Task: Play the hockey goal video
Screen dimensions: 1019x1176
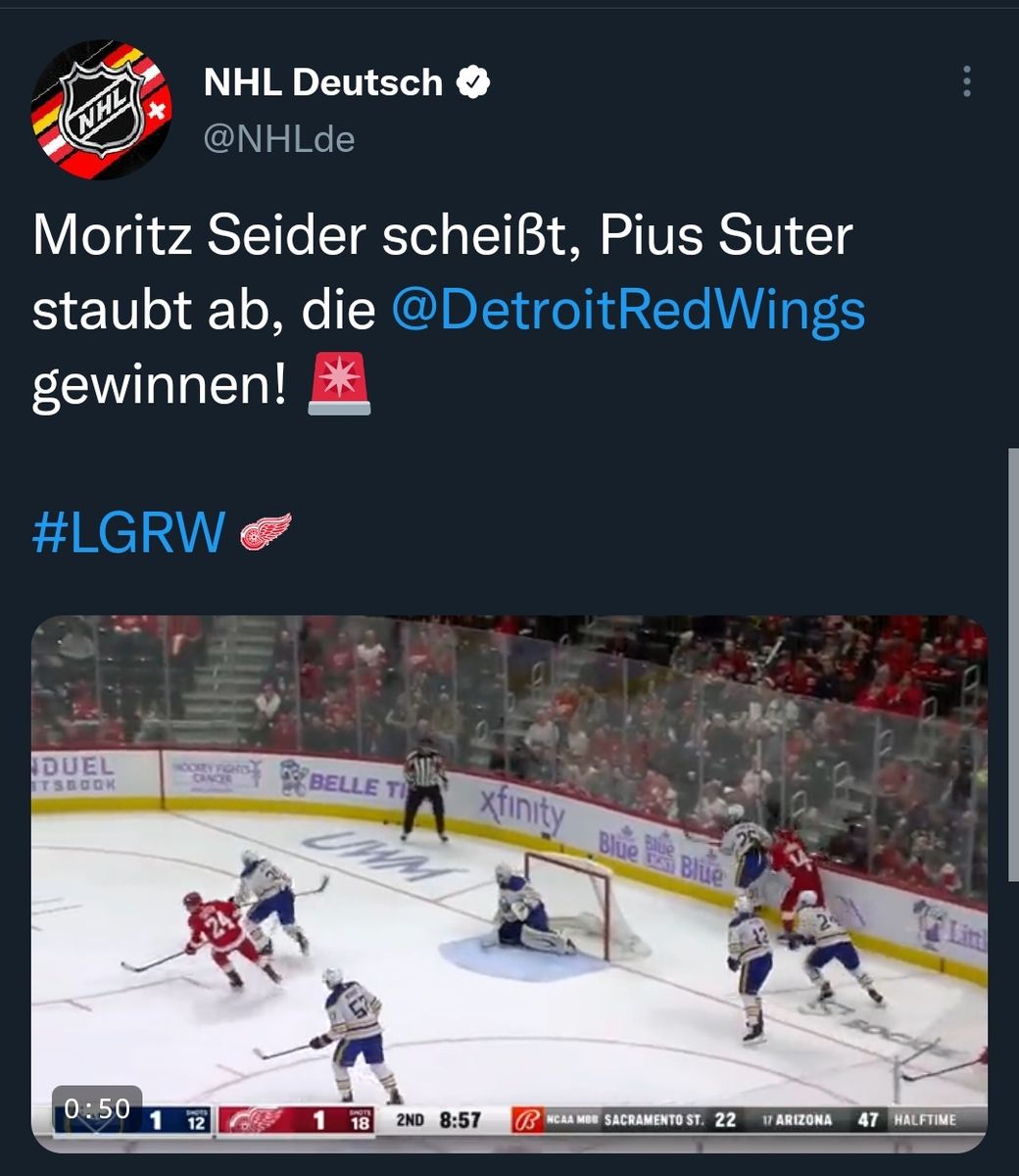Action: point(509,882)
